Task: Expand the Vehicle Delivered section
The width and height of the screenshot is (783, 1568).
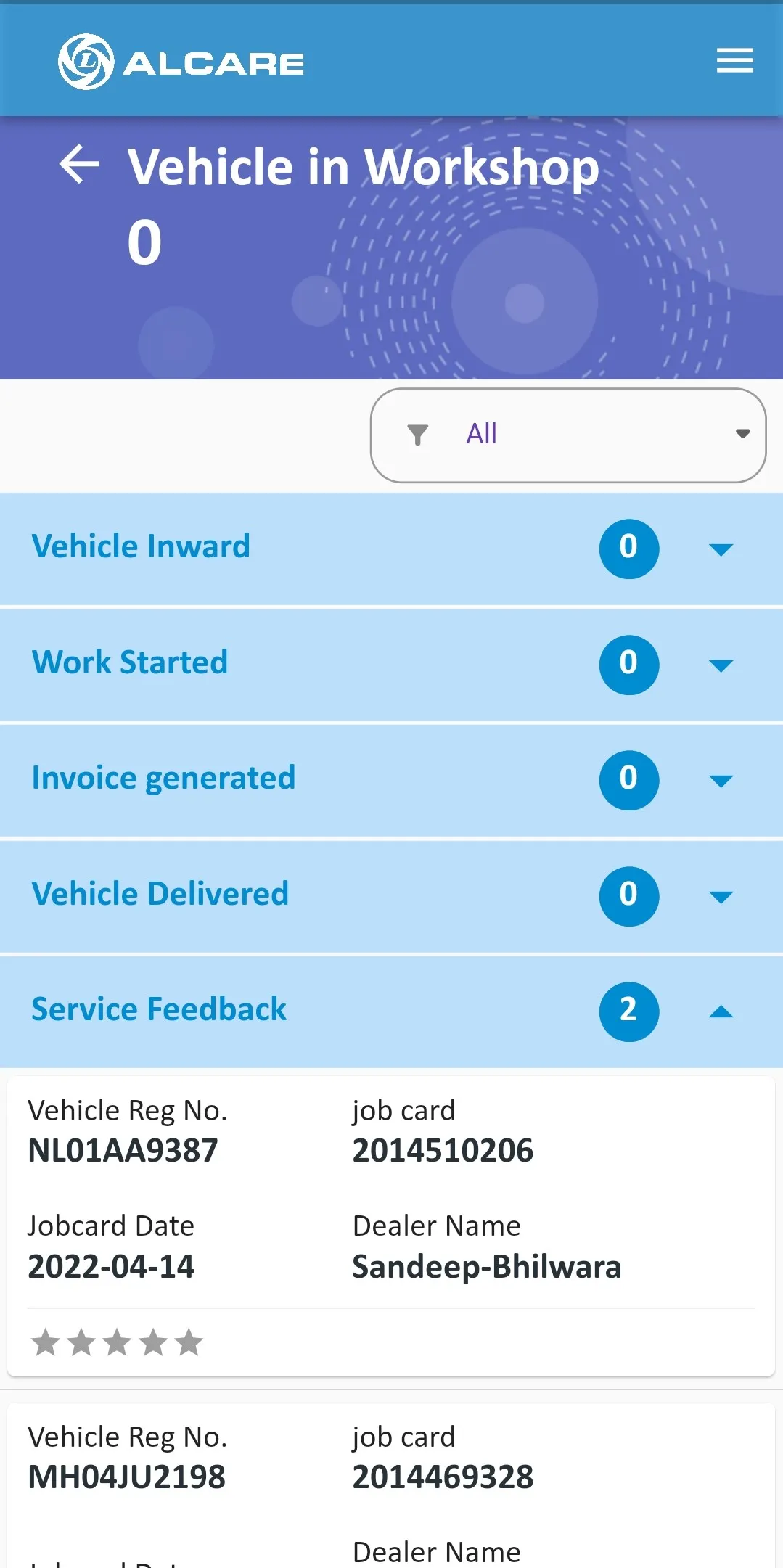Action: [721, 896]
